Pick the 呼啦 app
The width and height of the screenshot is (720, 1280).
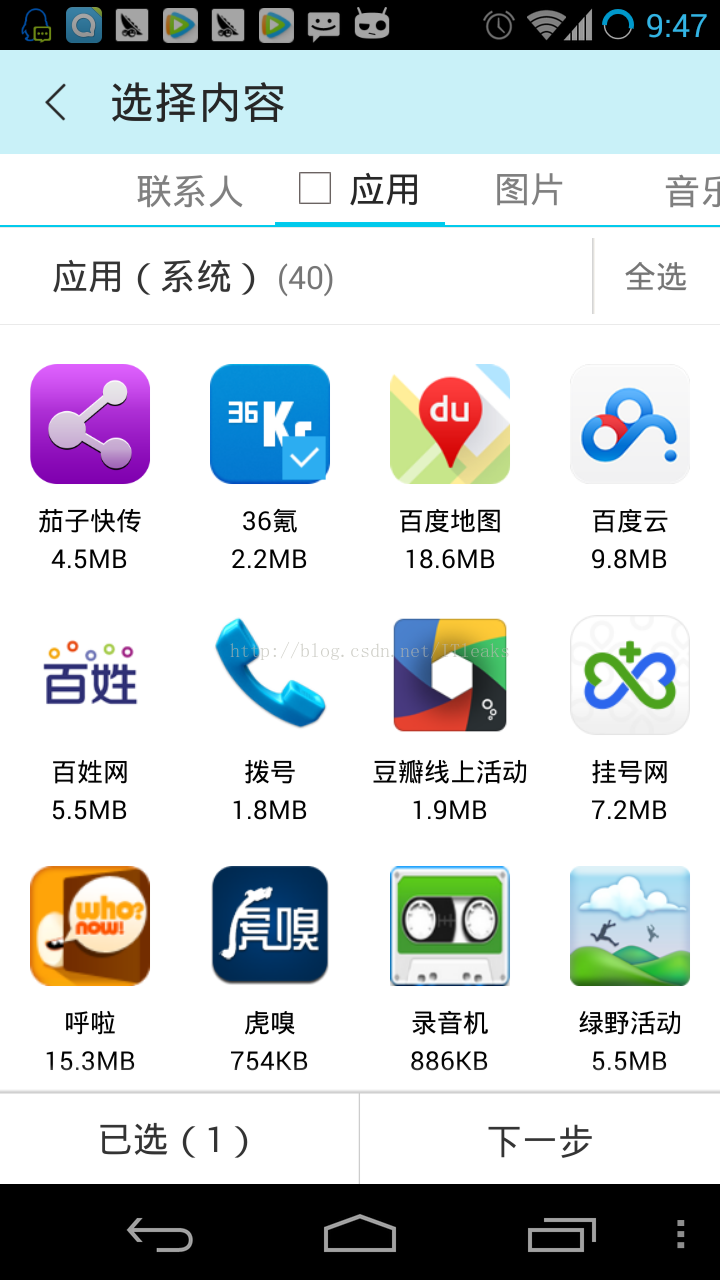(90, 926)
